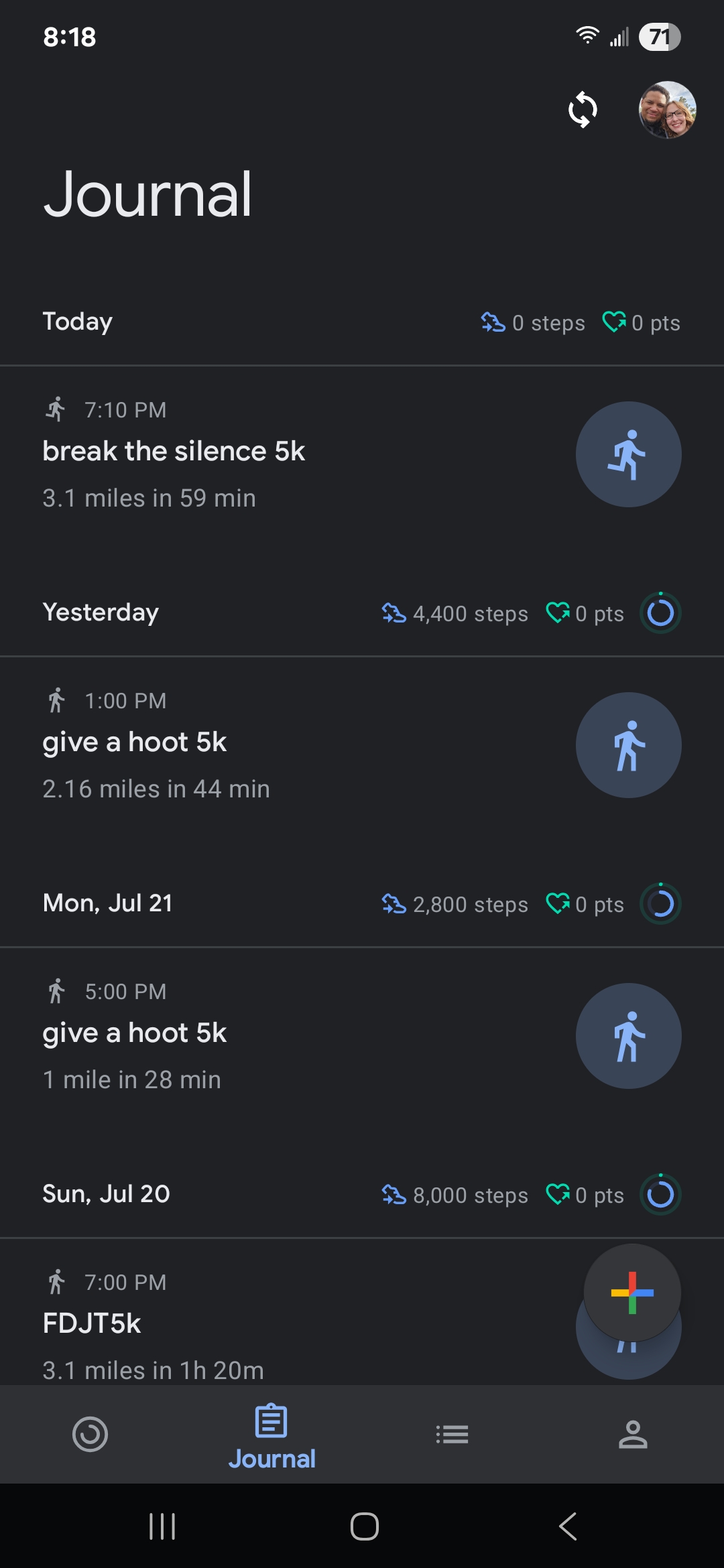
Task: Open the account profile picture
Action: click(667, 110)
